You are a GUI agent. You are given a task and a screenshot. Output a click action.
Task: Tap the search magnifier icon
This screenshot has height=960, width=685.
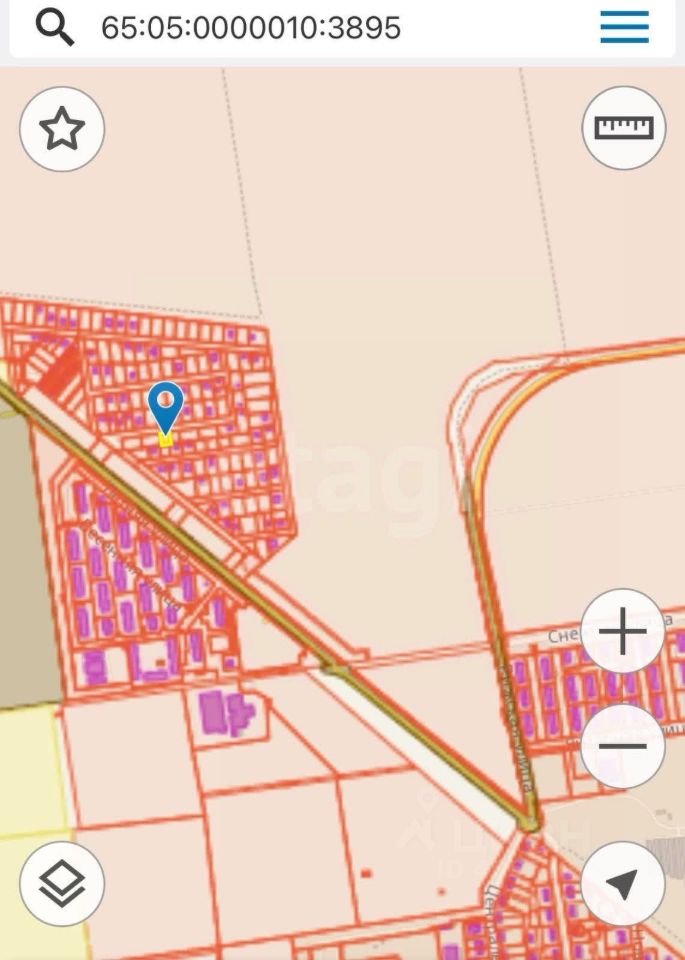pyautogui.click(x=55, y=27)
